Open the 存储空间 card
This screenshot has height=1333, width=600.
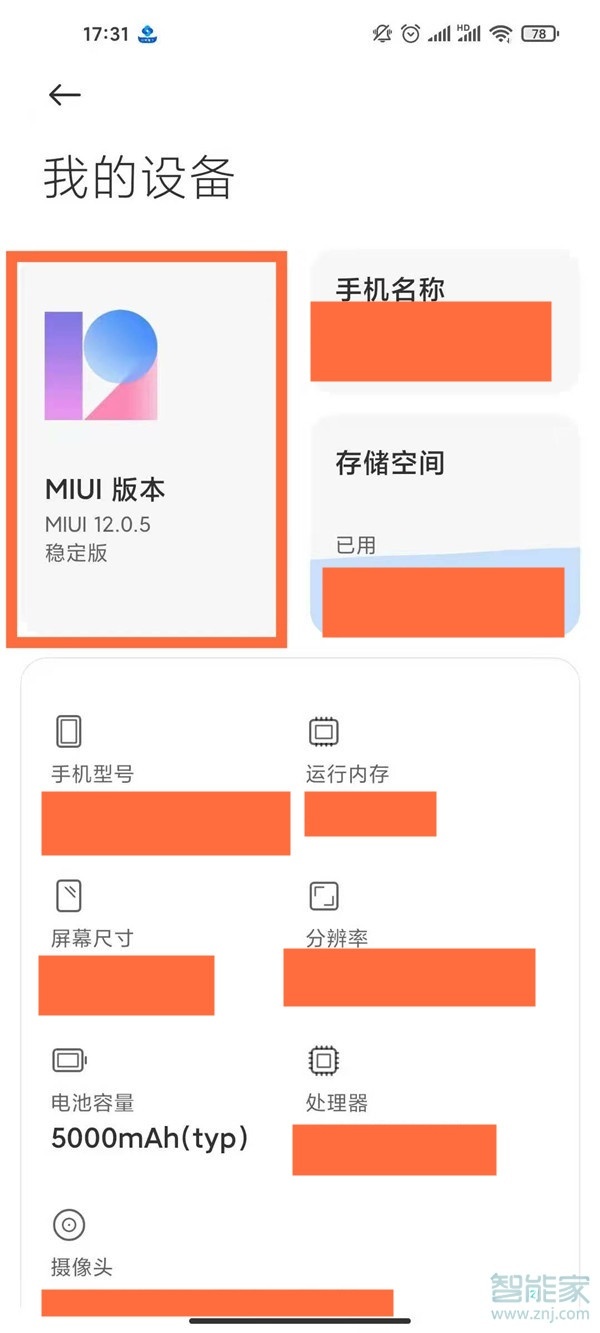point(444,525)
